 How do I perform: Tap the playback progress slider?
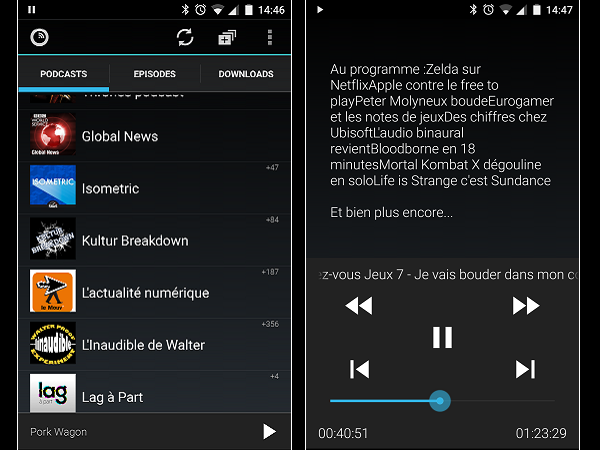[439, 401]
